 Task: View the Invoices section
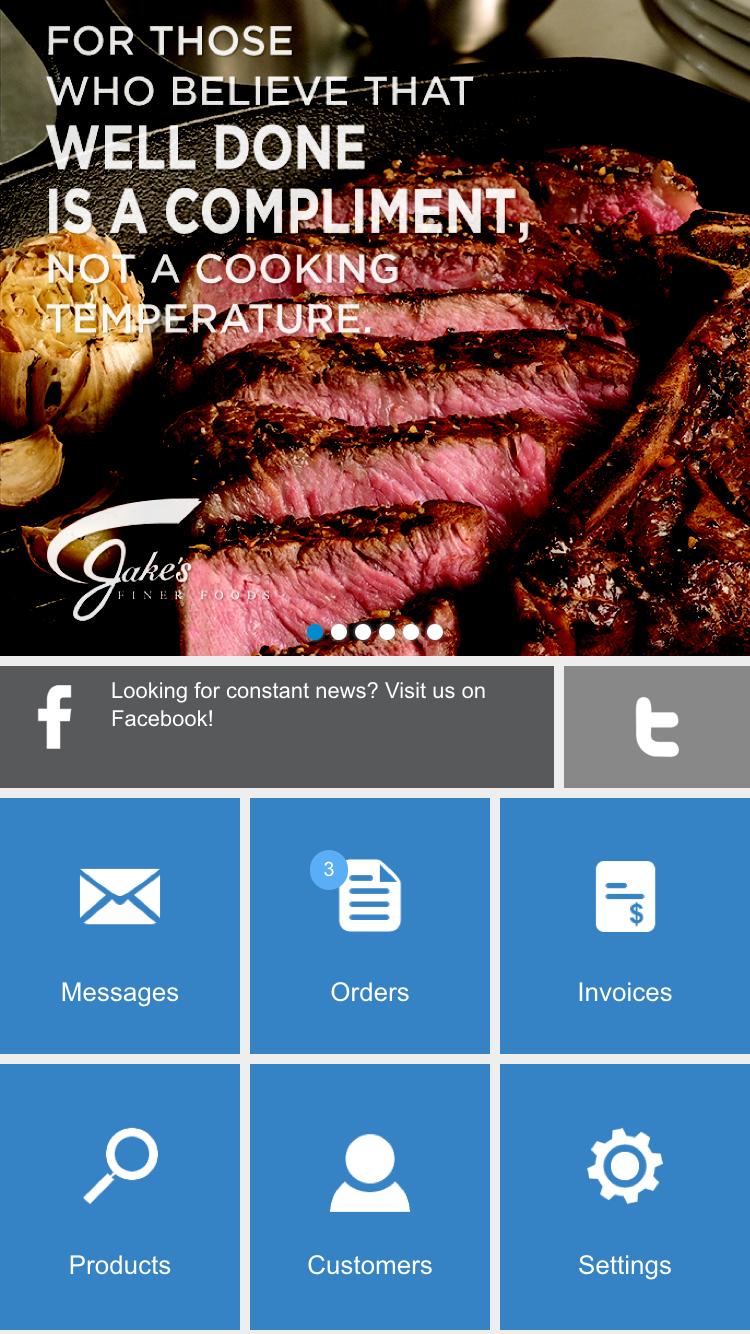click(625, 925)
